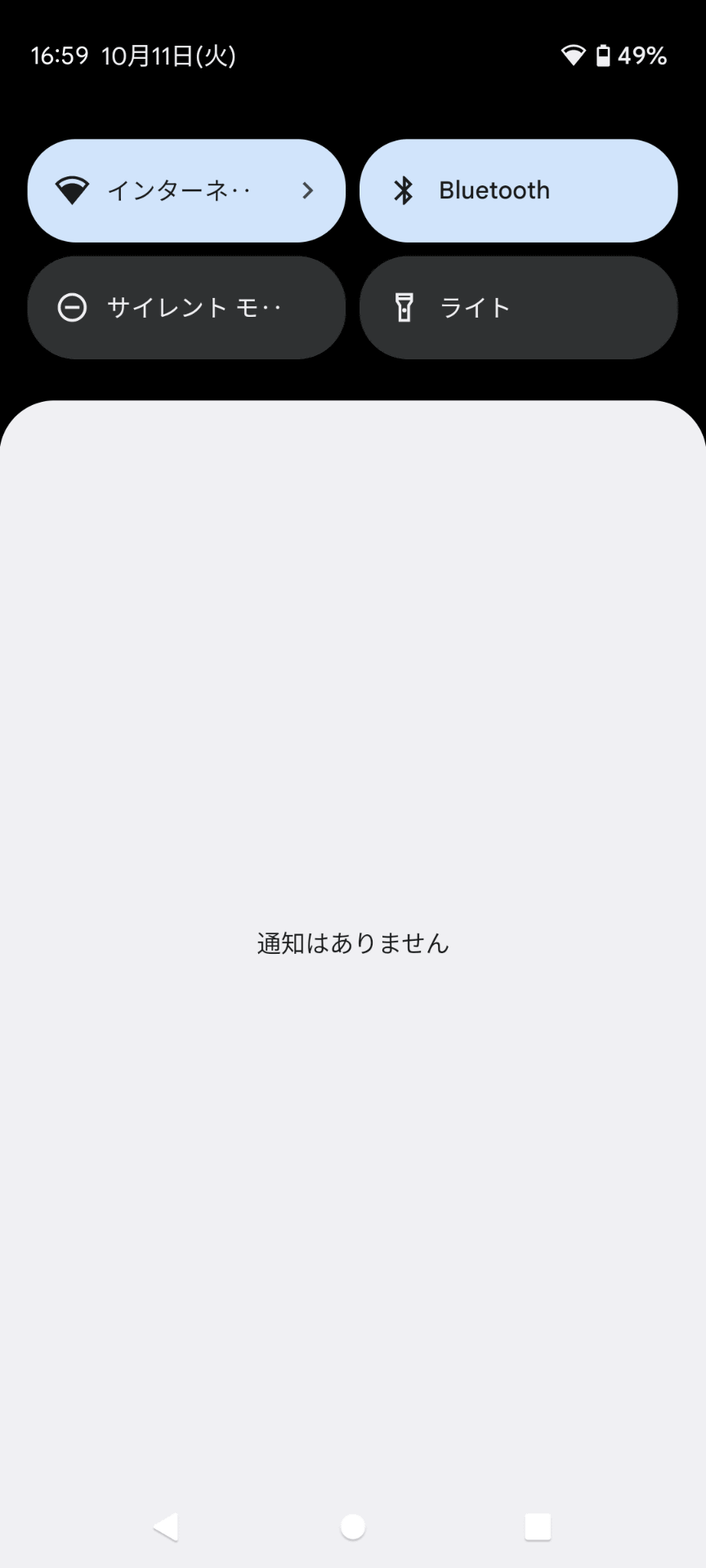This screenshot has height=1568, width=706.
Task: Tap the home button in navigation bar
Action: coord(353,1526)
